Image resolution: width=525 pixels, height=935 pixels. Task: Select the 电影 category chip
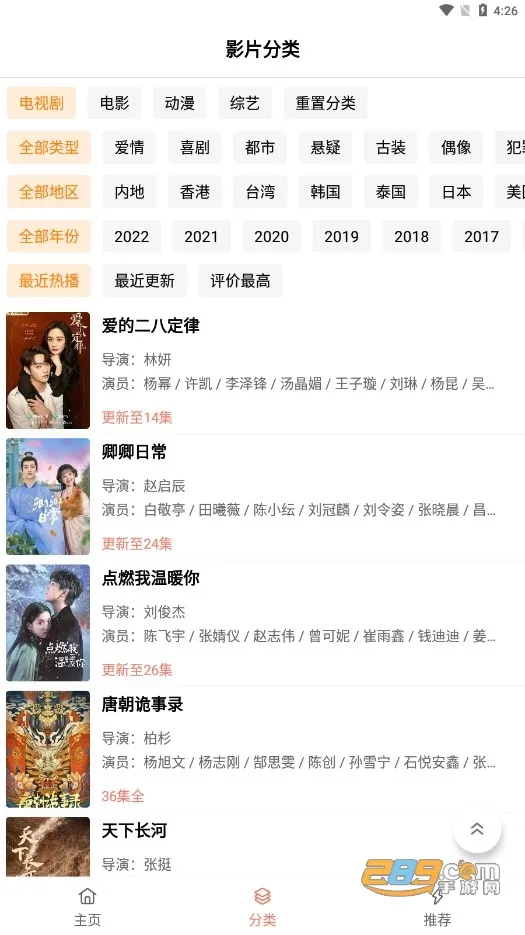click(115, 103)
